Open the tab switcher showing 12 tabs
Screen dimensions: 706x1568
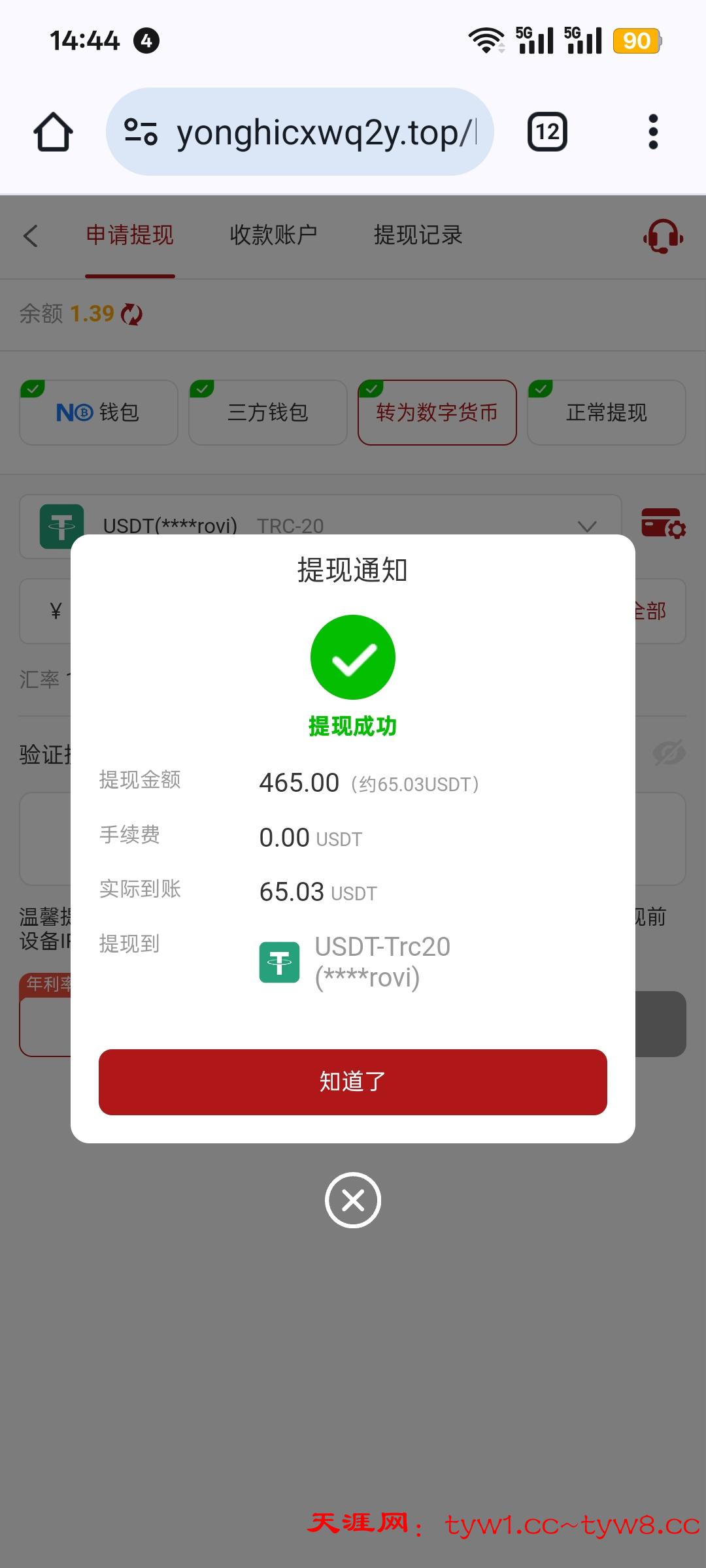[x=547, y=132]
